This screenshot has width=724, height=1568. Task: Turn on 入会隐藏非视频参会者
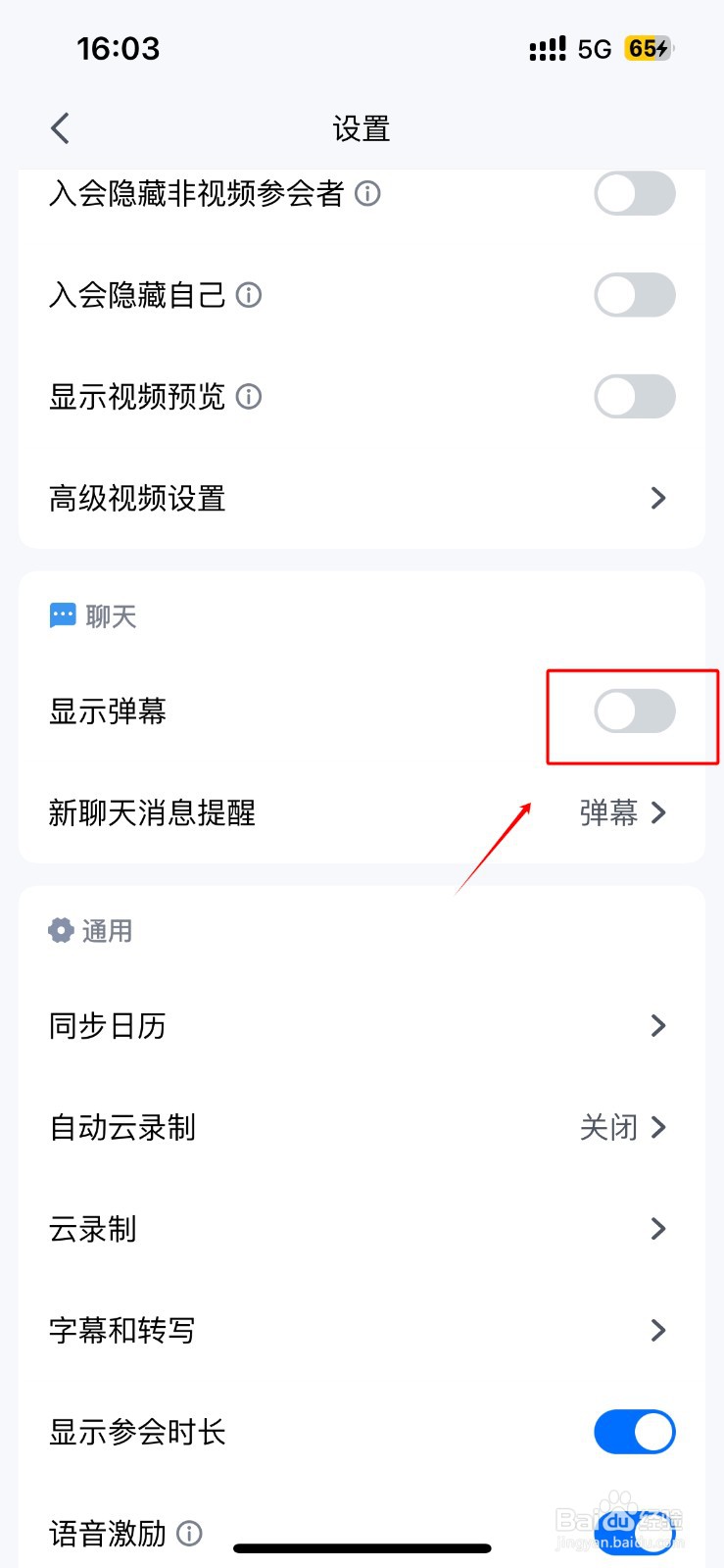(634, 194)
